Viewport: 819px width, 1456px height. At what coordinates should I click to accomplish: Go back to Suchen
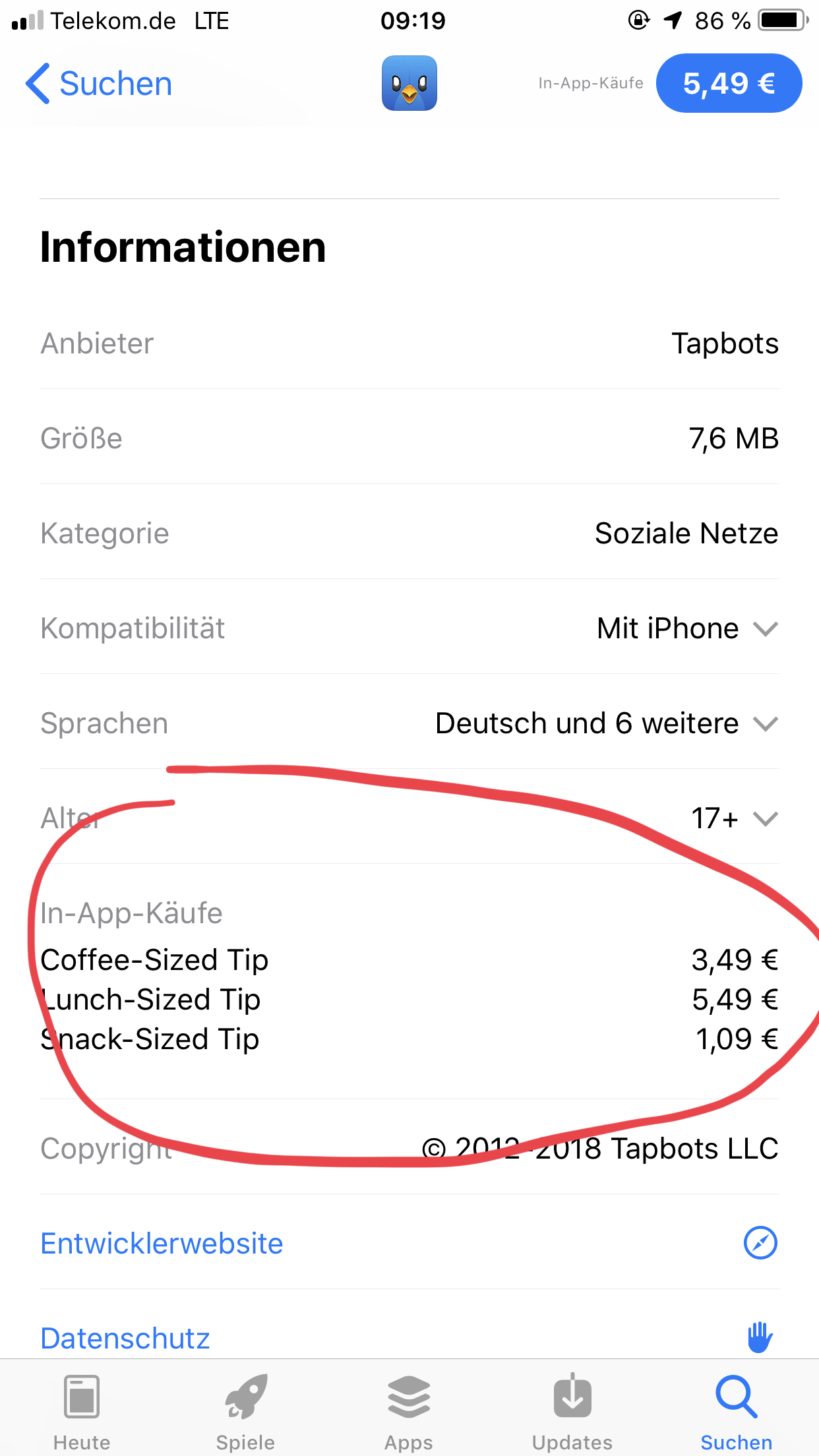[99, 84]
